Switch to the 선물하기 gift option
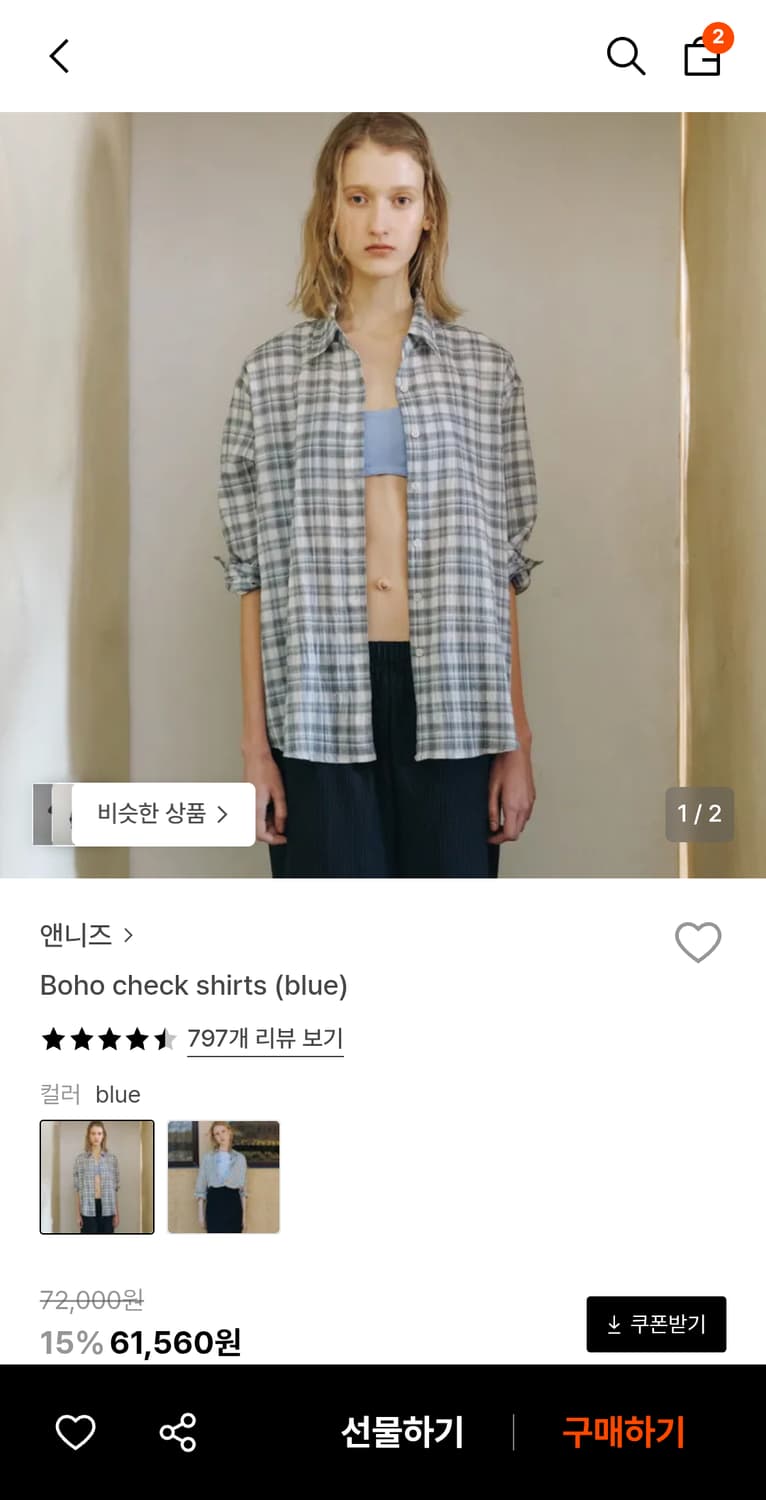Viewport: 766px width, 1500px height. click(401, 1432)
